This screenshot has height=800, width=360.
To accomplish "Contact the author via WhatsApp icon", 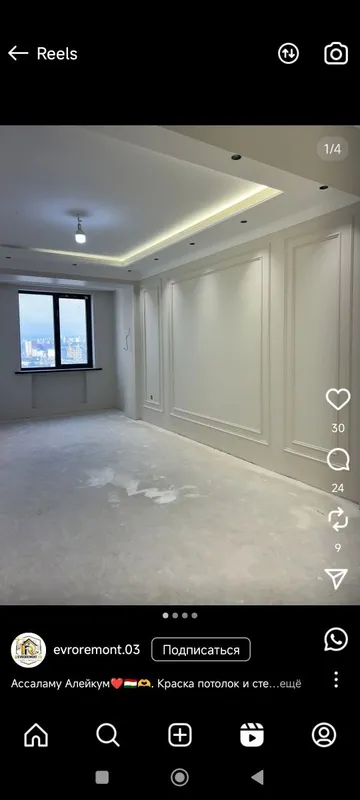I will [336, 639].
